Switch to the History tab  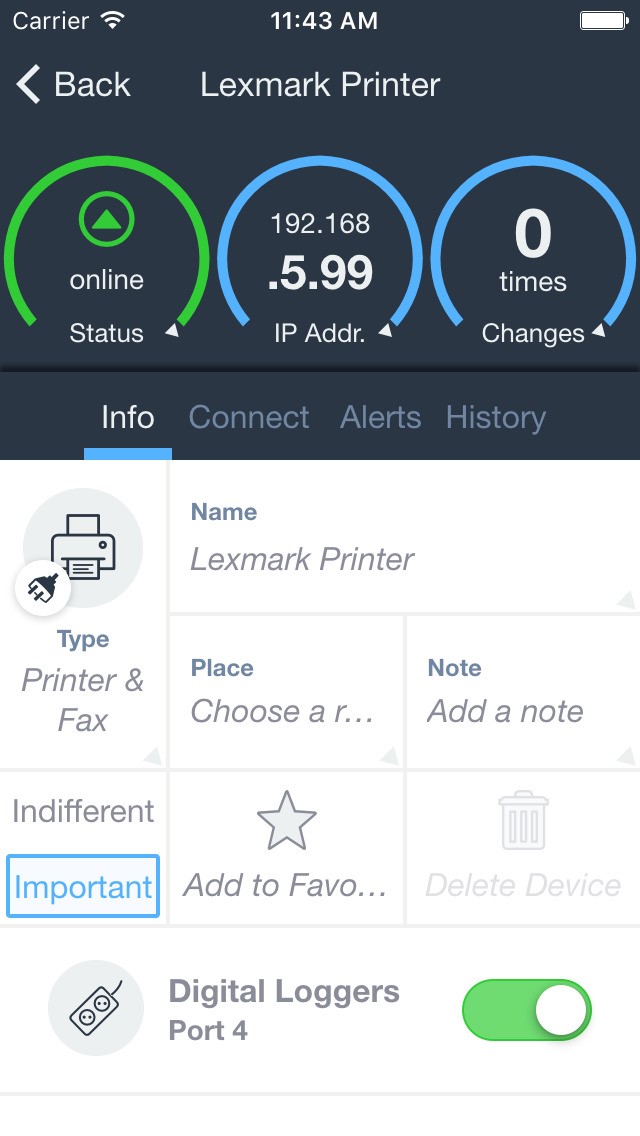tap(496, 417)
